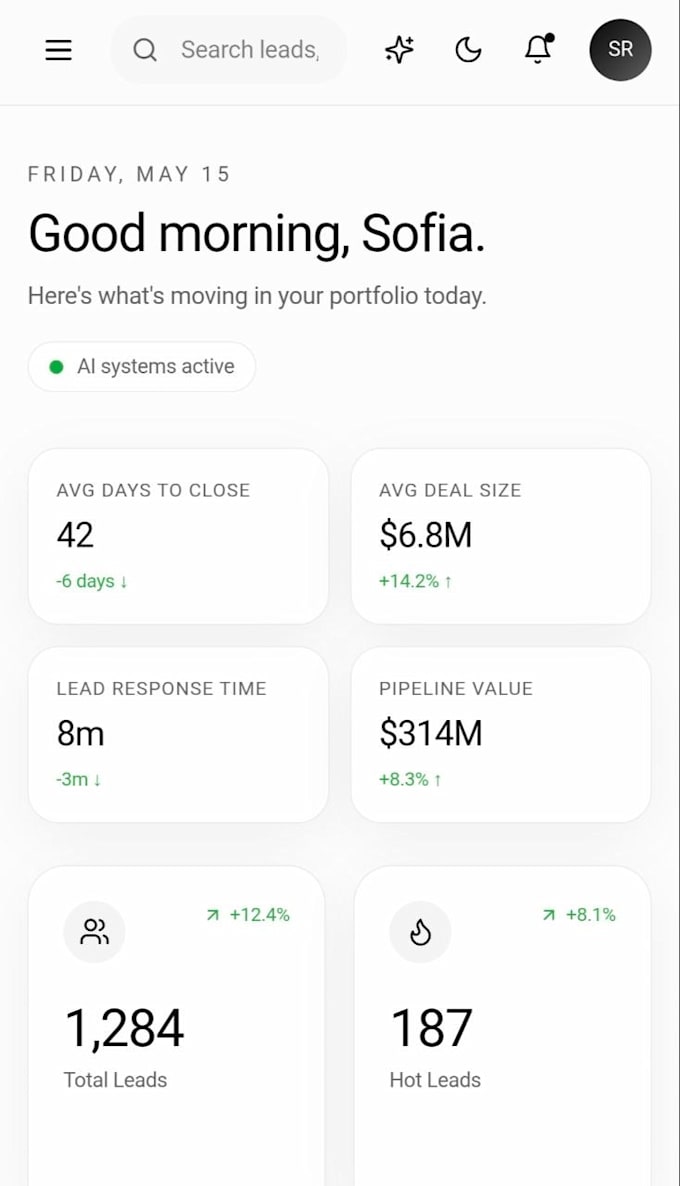Open the notifications bell
Image resolution: width=680 pixels, height=1186 pixels.
tap(538, 50)
